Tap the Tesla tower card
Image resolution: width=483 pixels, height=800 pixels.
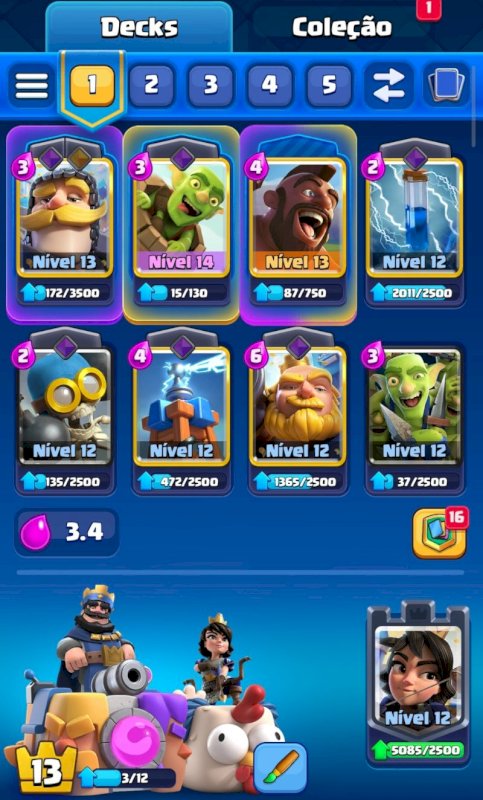pos(182,411)
